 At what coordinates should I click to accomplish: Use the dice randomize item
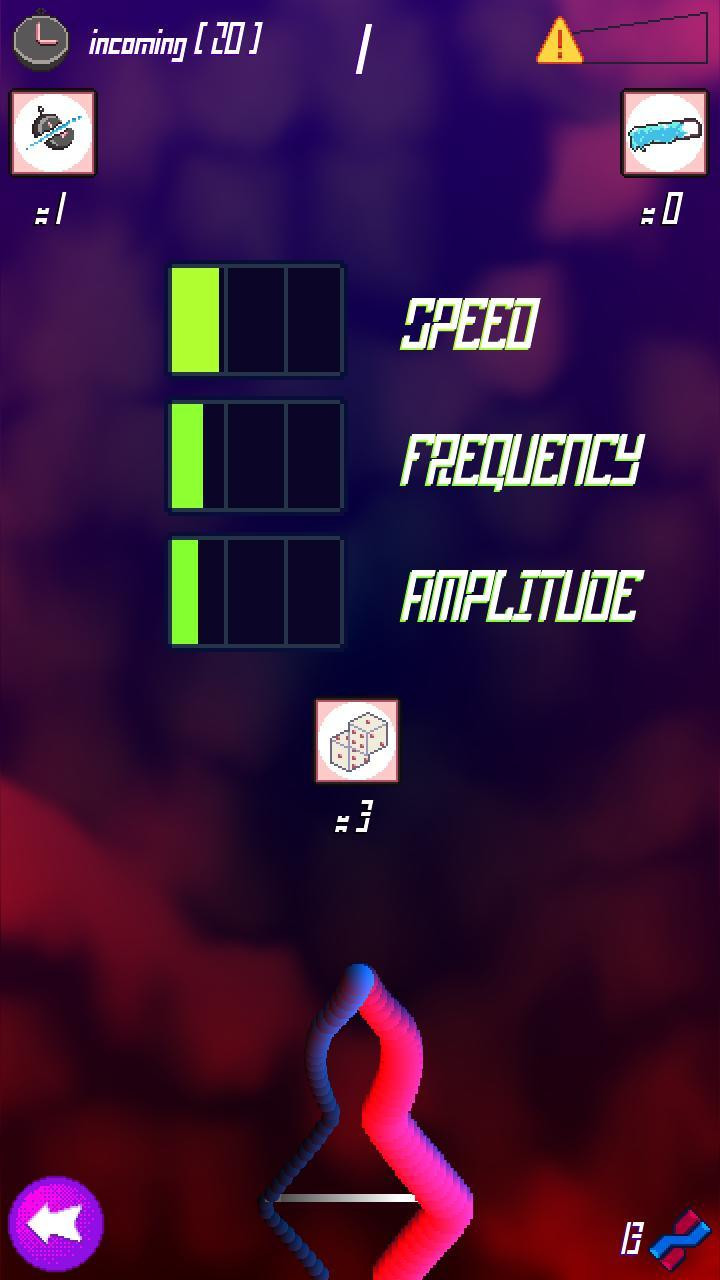(357, 741)
